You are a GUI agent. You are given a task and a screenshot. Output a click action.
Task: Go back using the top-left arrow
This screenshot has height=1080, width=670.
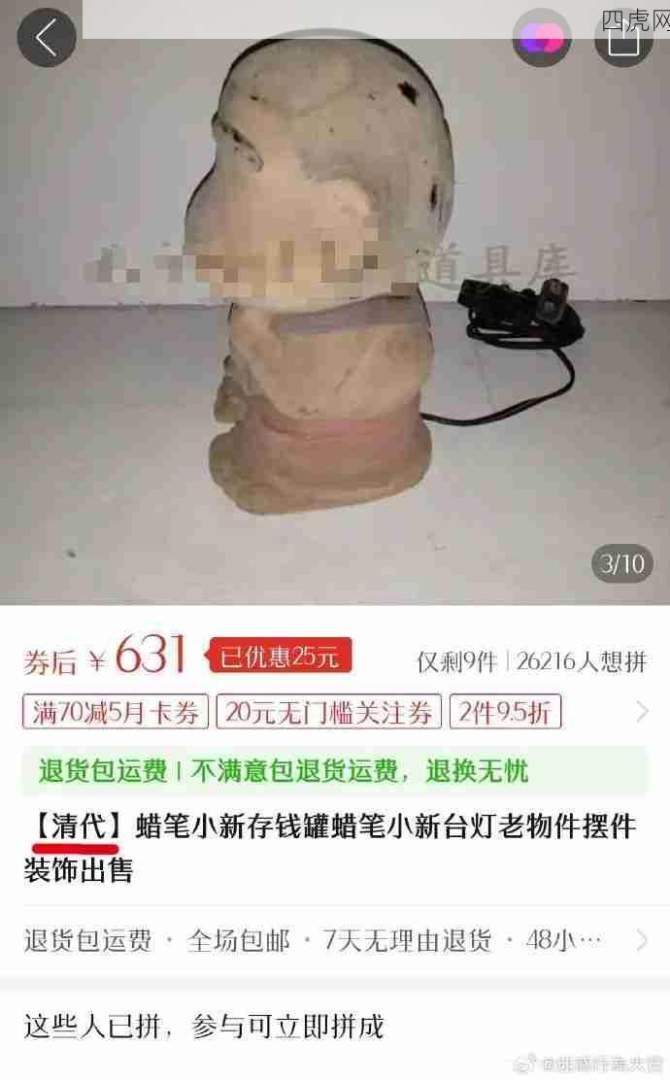point(46,38)
